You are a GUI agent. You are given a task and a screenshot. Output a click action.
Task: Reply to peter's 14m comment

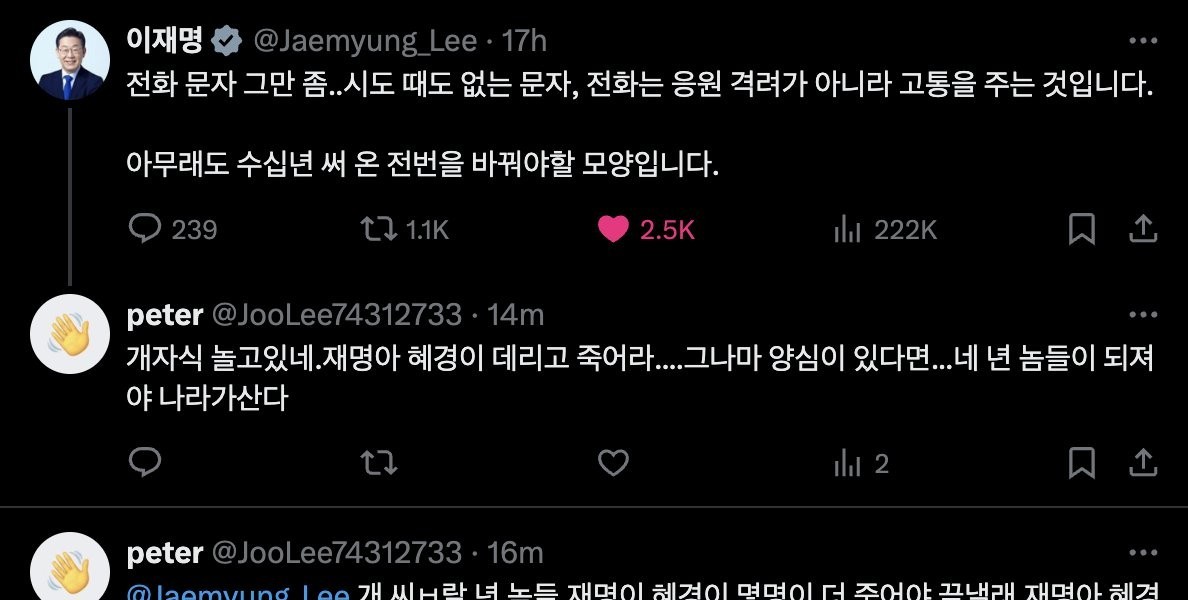tap(145, 463)
